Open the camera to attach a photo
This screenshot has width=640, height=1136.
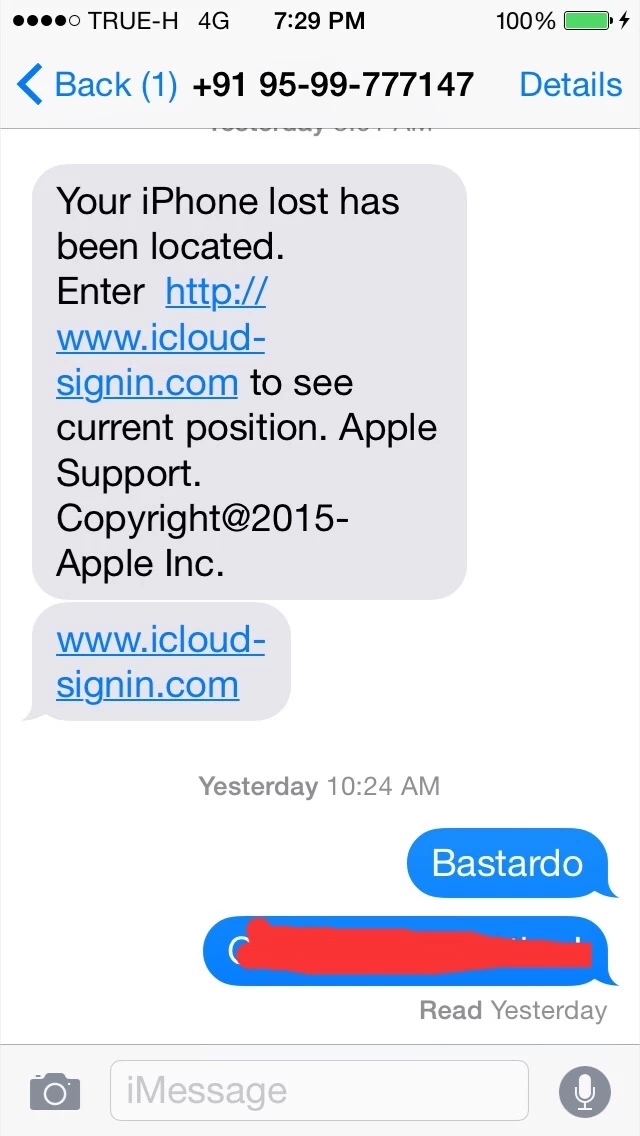coord(54,1091)
